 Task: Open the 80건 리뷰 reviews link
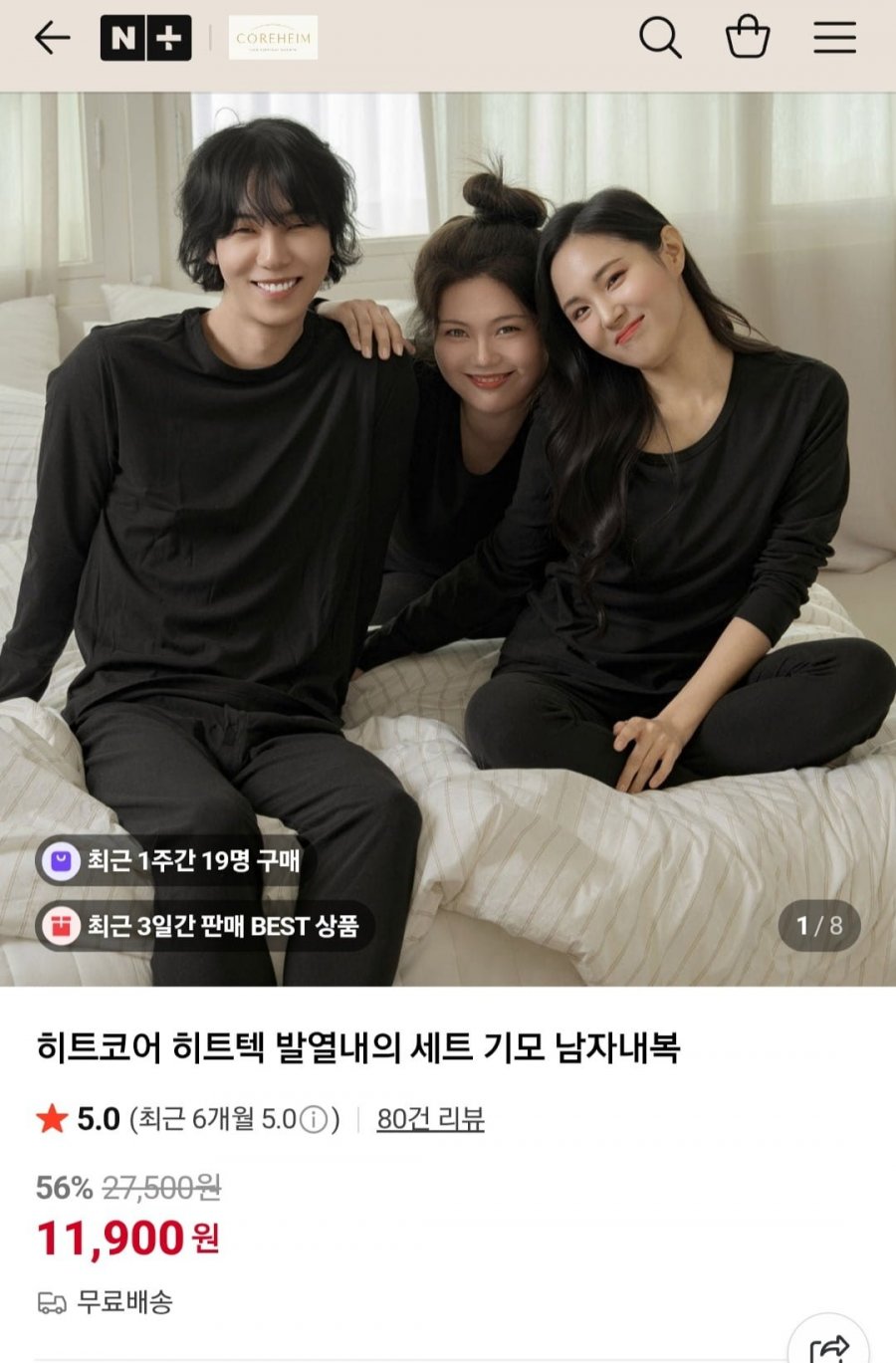coord(430,1120)
